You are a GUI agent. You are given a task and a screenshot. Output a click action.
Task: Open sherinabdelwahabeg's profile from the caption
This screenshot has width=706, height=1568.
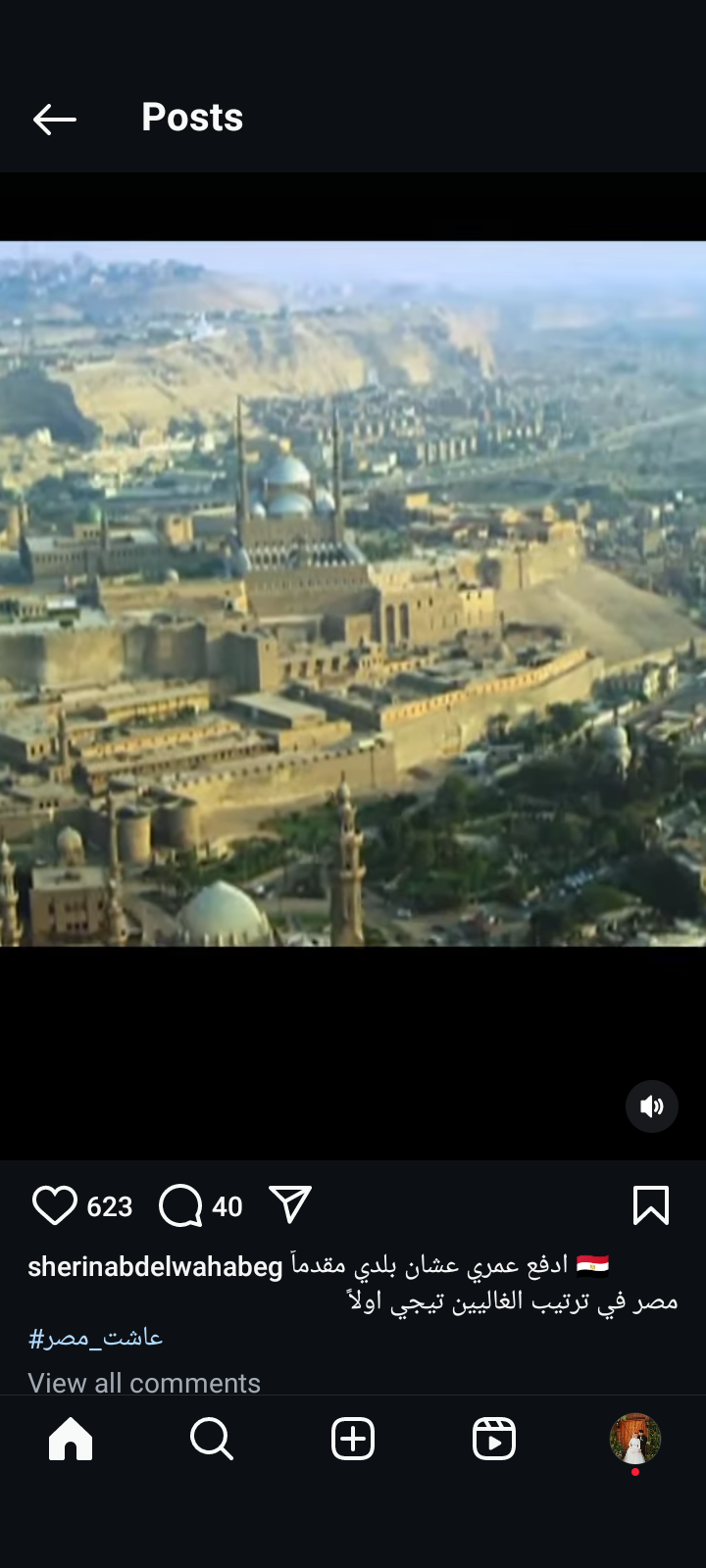(x=155, y=1267)
